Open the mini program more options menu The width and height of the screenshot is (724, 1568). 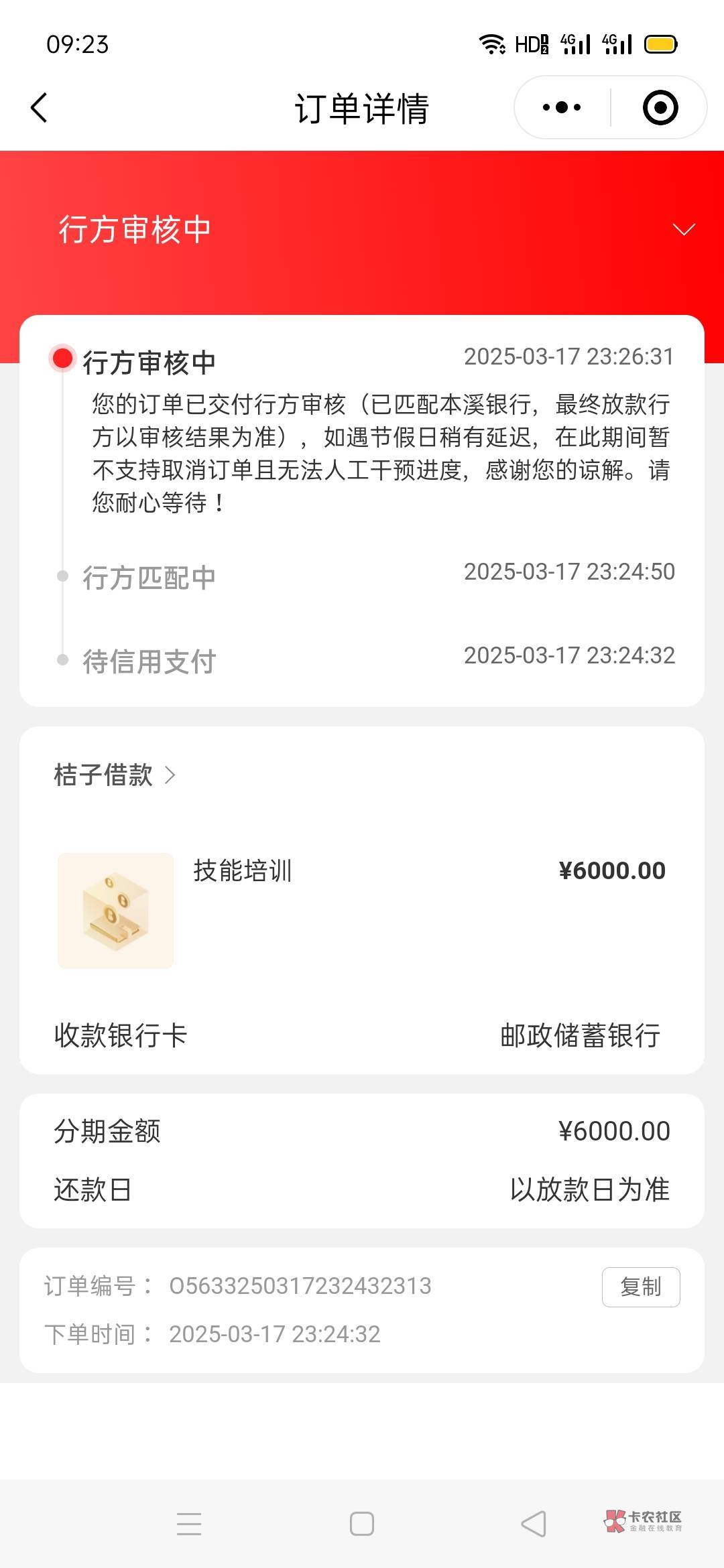coord(562,107)
